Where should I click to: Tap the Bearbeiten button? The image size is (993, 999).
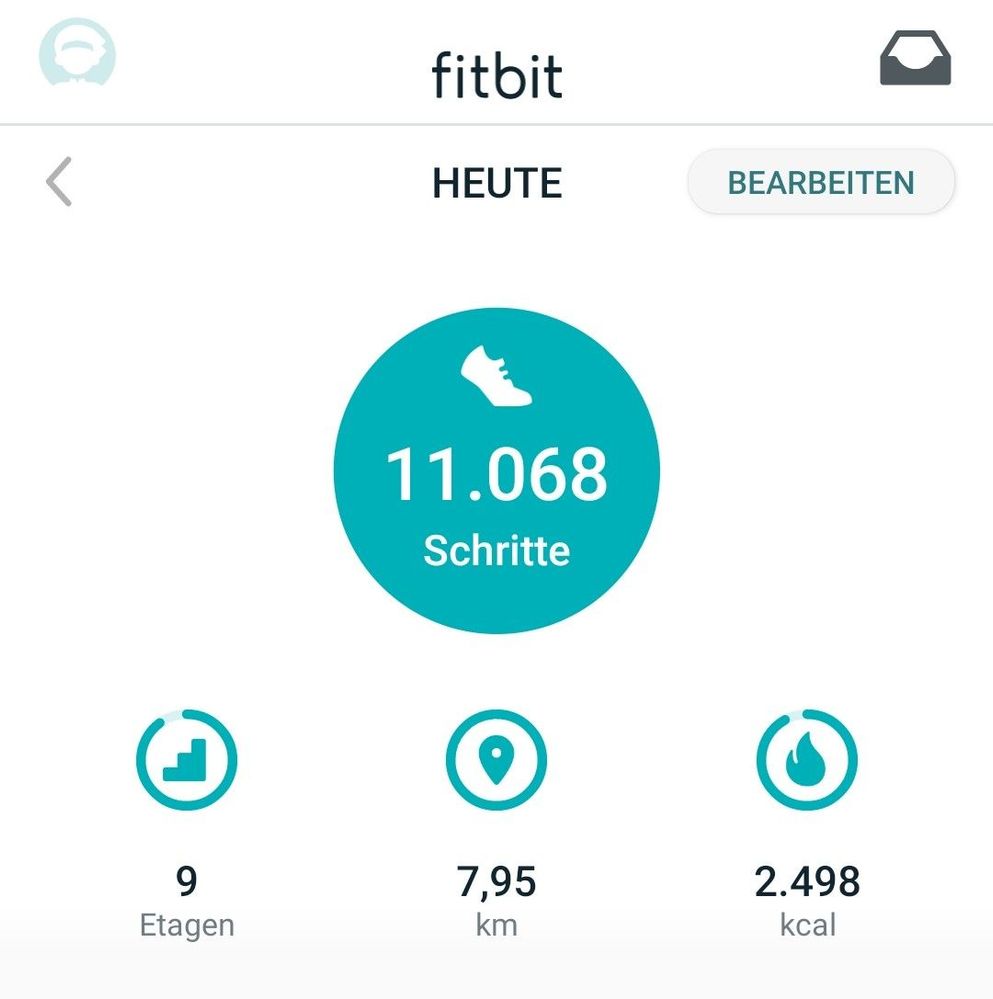tap(820, 183)
